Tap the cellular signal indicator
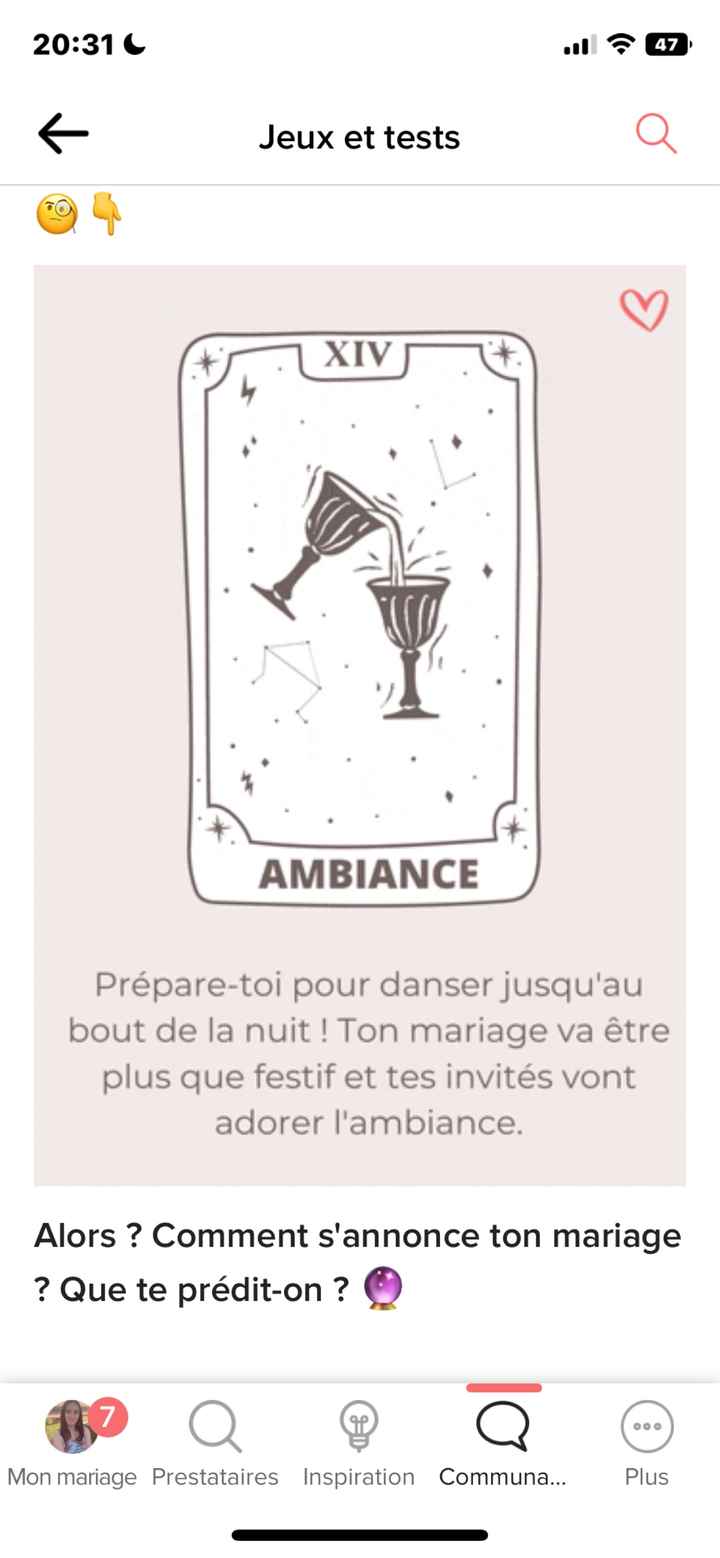 (x=581, y=44)
